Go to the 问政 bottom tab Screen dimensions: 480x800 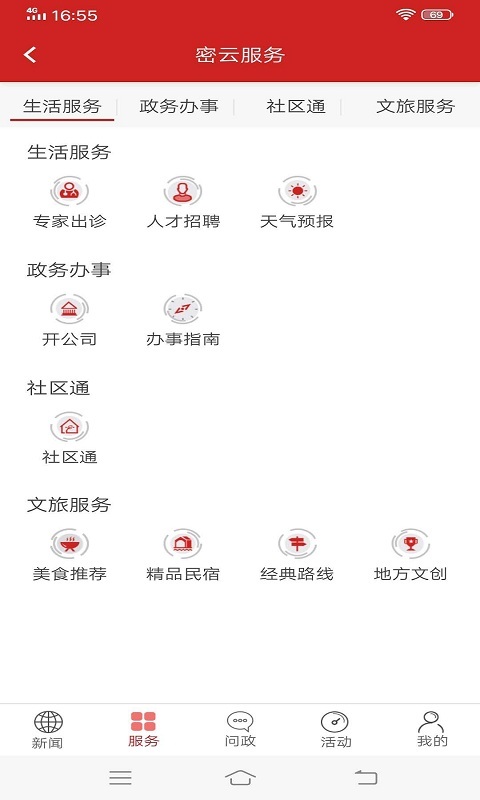point(240,730)
